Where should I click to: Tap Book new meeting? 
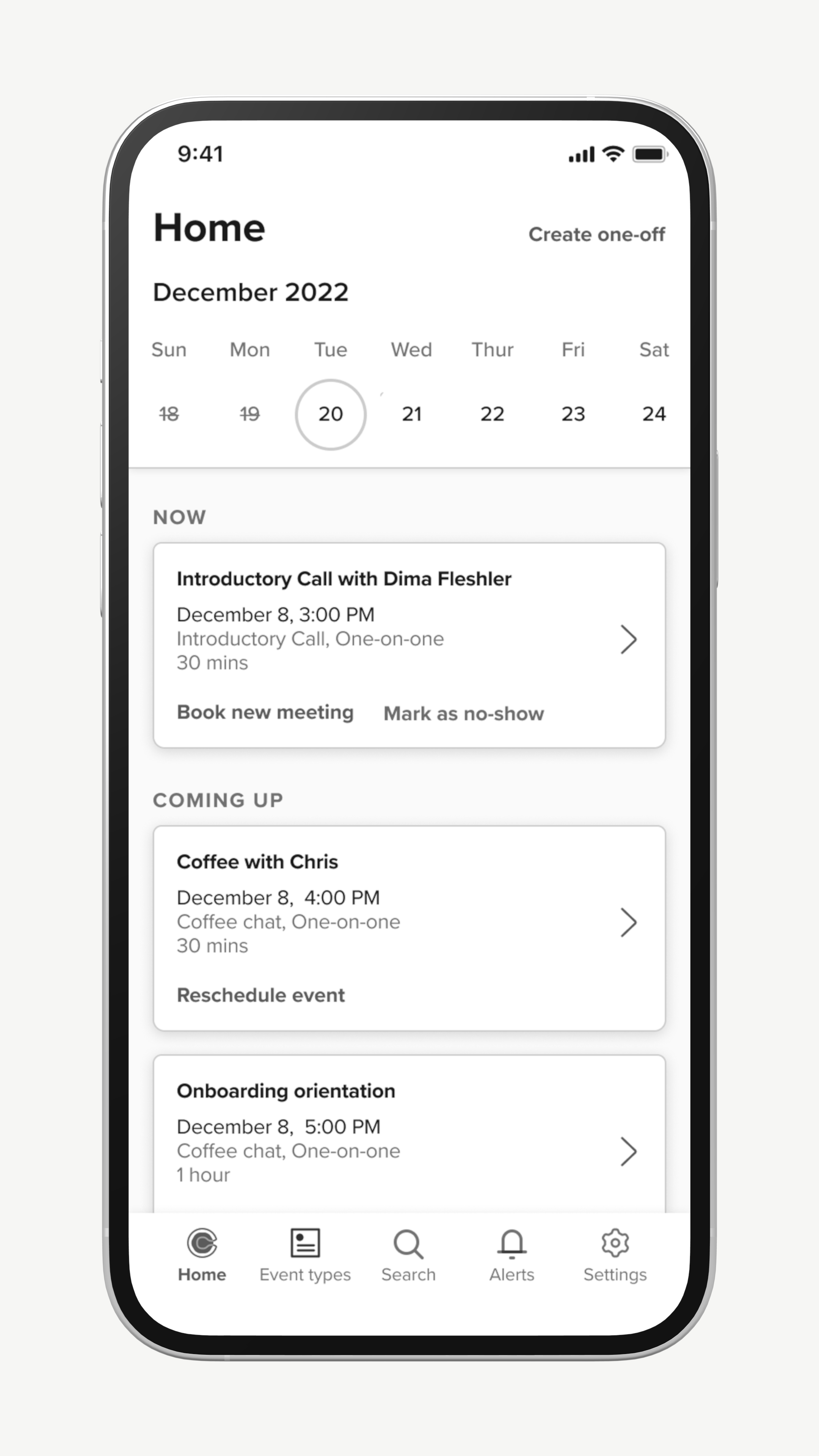coord(265,712)
